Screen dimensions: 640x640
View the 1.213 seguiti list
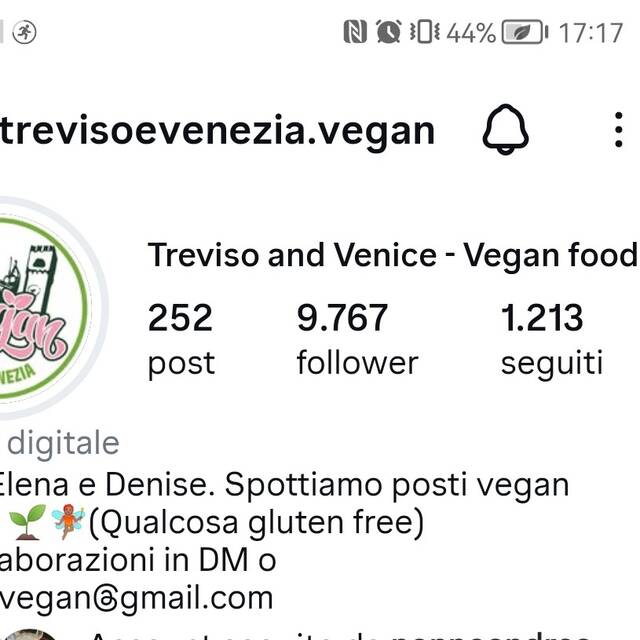click(551, 339)
